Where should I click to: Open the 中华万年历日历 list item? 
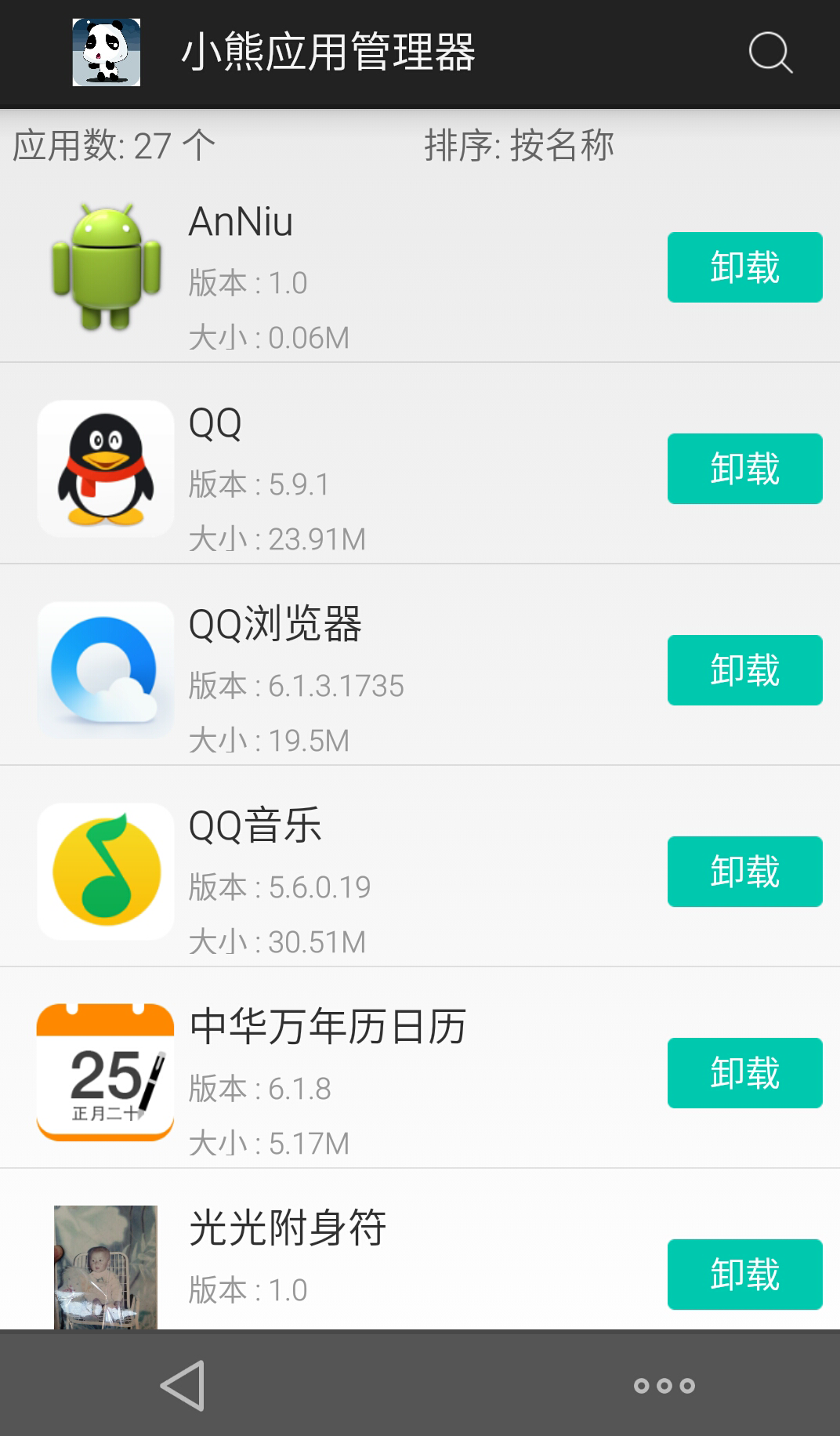point(329,1075)
